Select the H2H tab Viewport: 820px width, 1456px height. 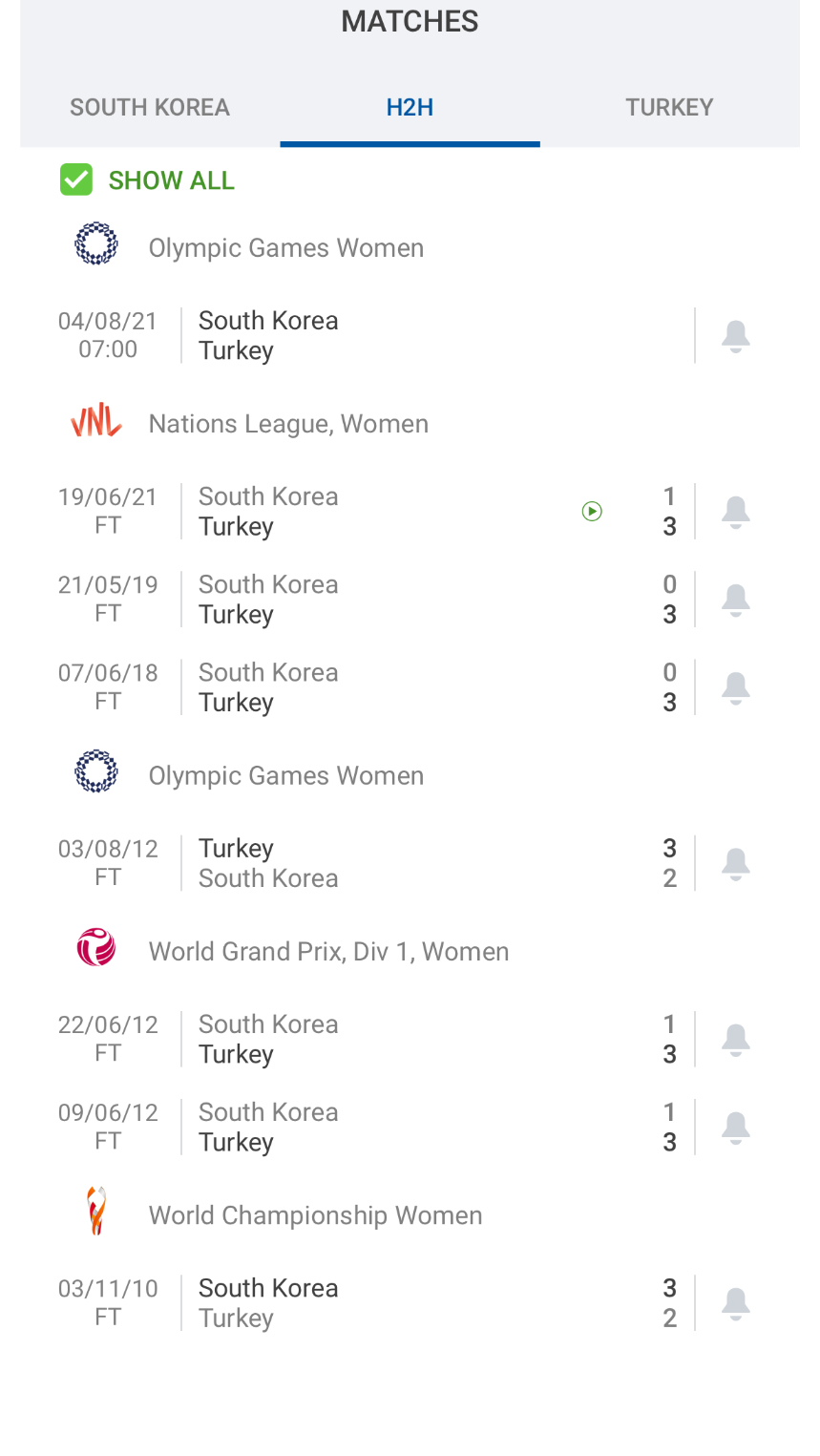click(410, 107)
